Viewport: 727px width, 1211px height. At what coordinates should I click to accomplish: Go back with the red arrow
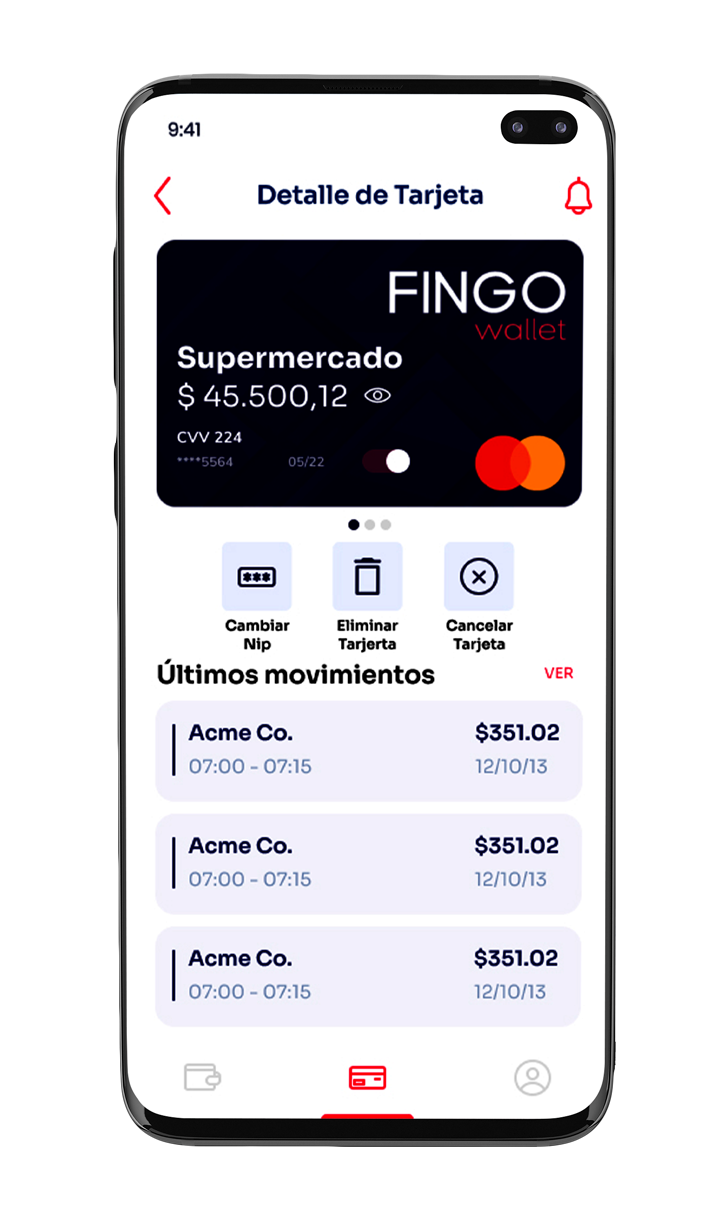(163, 196)
